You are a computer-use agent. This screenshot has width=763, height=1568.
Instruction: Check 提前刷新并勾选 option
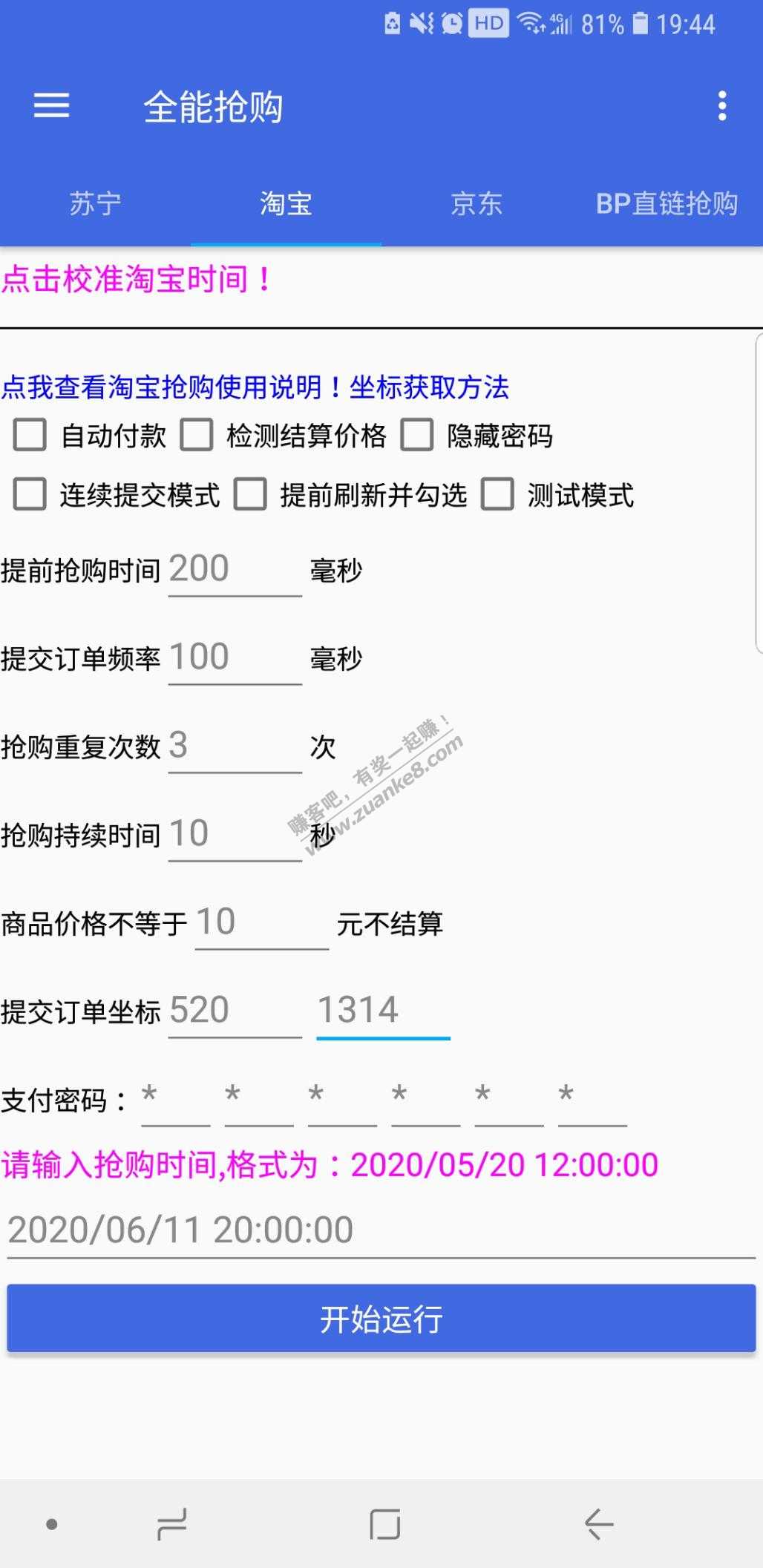tap(251, 494)
